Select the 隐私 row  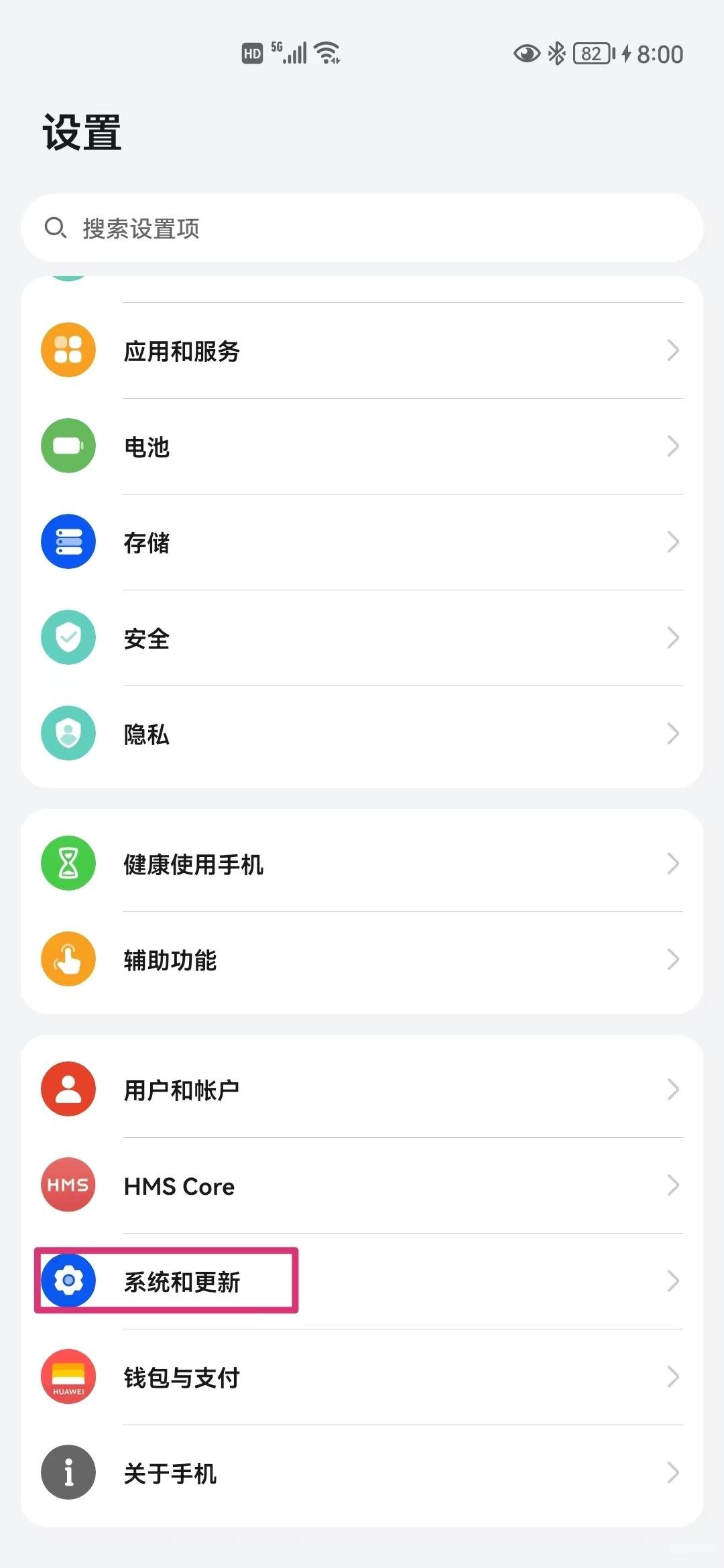point(362,734)
